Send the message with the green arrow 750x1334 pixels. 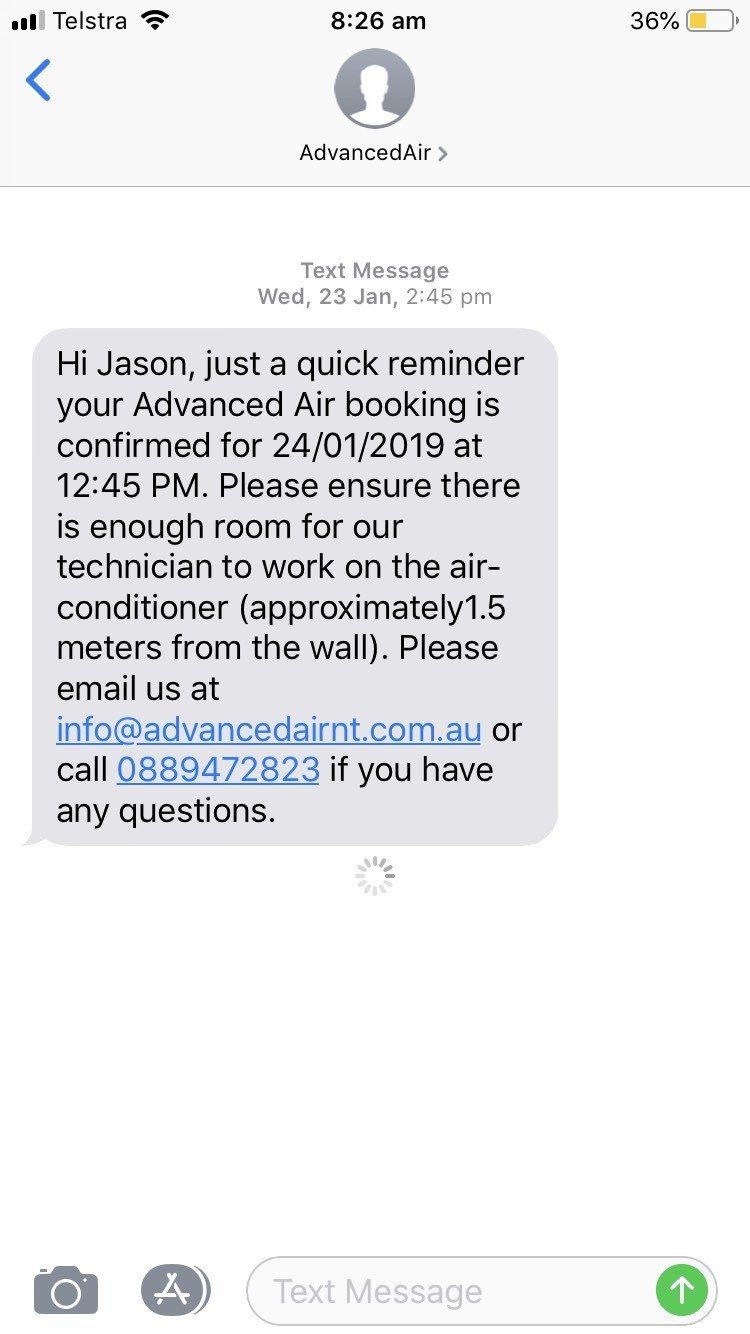click(682, 1291)
